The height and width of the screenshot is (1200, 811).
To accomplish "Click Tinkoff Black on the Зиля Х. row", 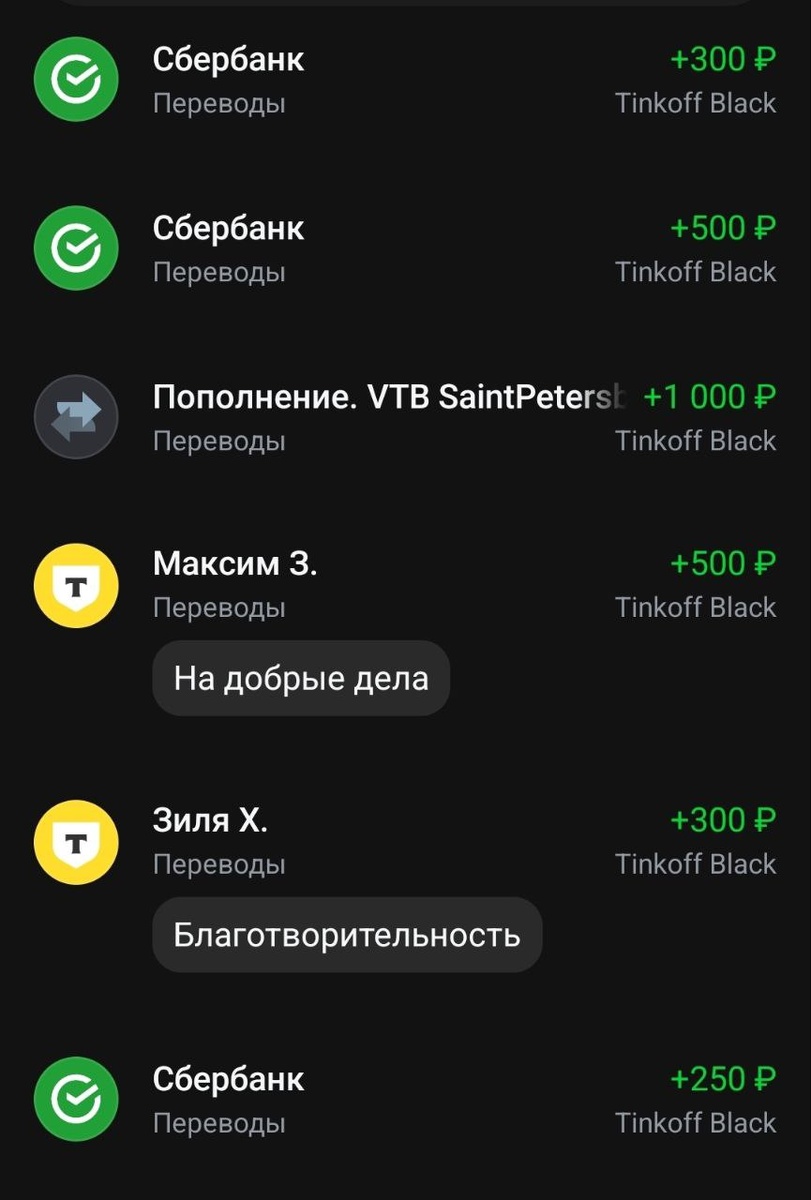I will click(696, 864).
